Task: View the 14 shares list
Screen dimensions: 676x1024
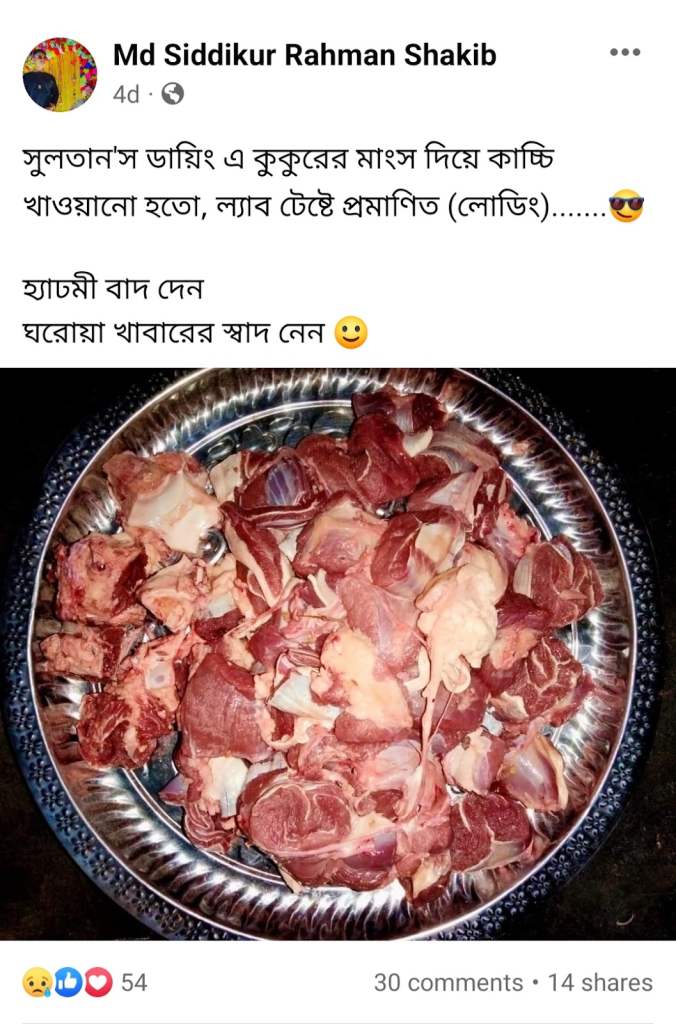Action: (x=600, y=983)
